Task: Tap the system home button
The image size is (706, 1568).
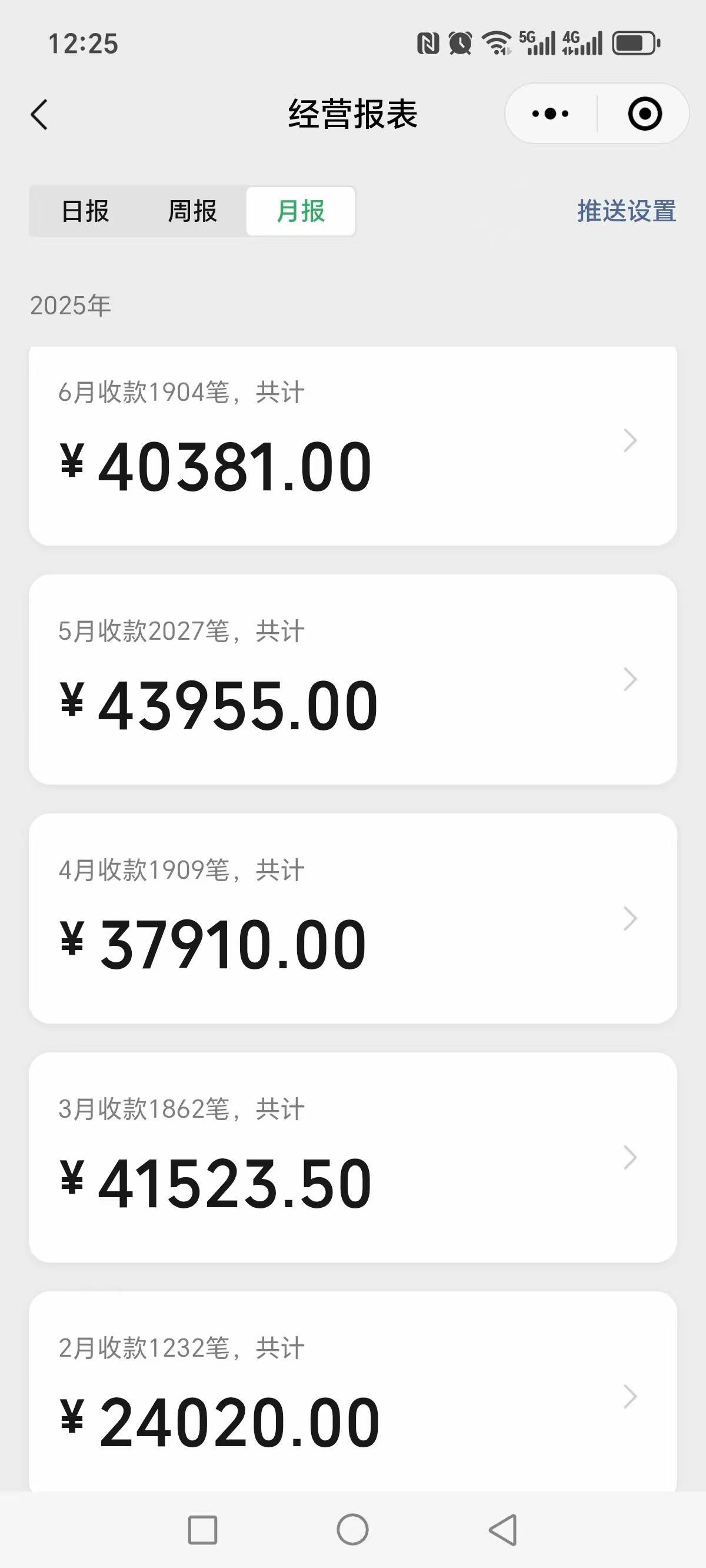Action: (x=353, y=1530)
